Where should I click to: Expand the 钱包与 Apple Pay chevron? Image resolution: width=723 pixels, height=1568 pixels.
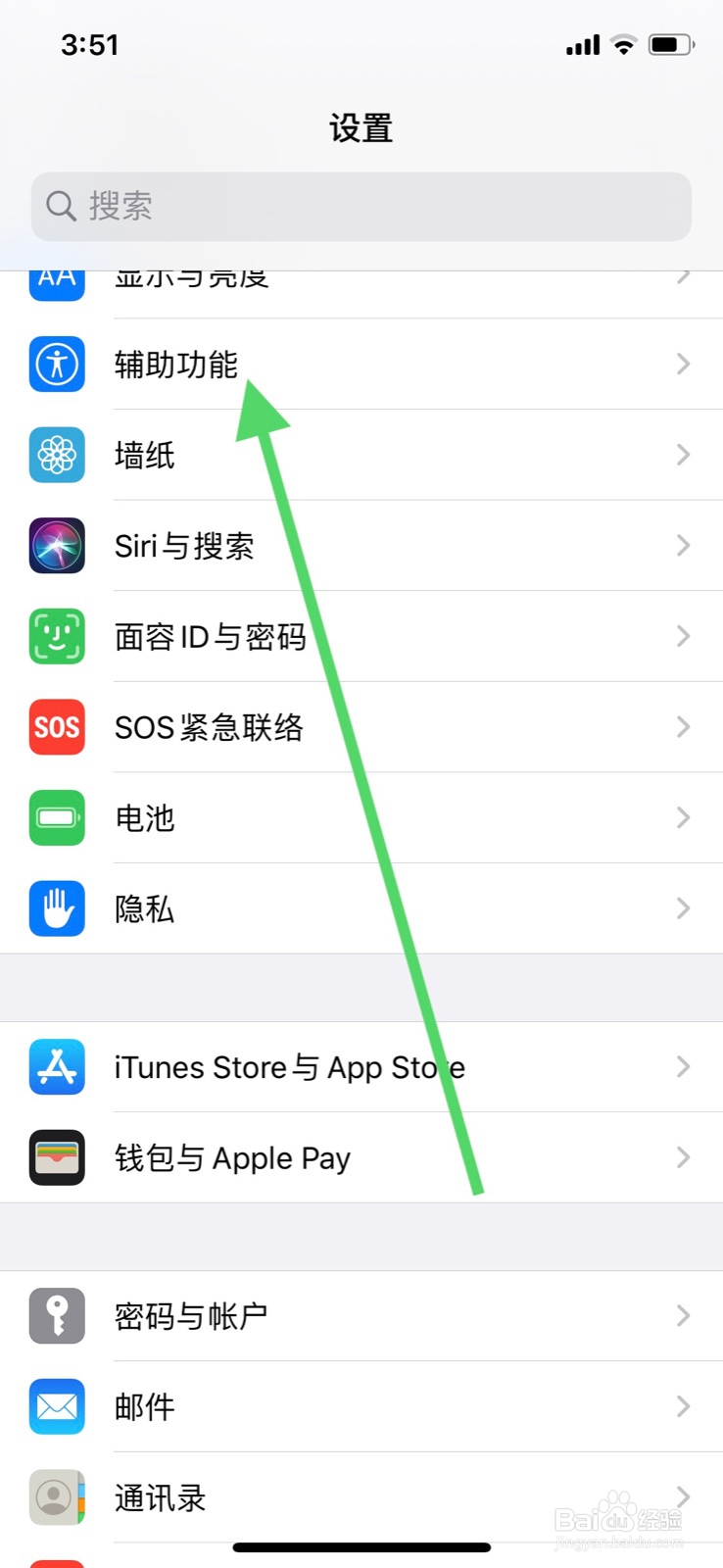(x=683, y=1157)
